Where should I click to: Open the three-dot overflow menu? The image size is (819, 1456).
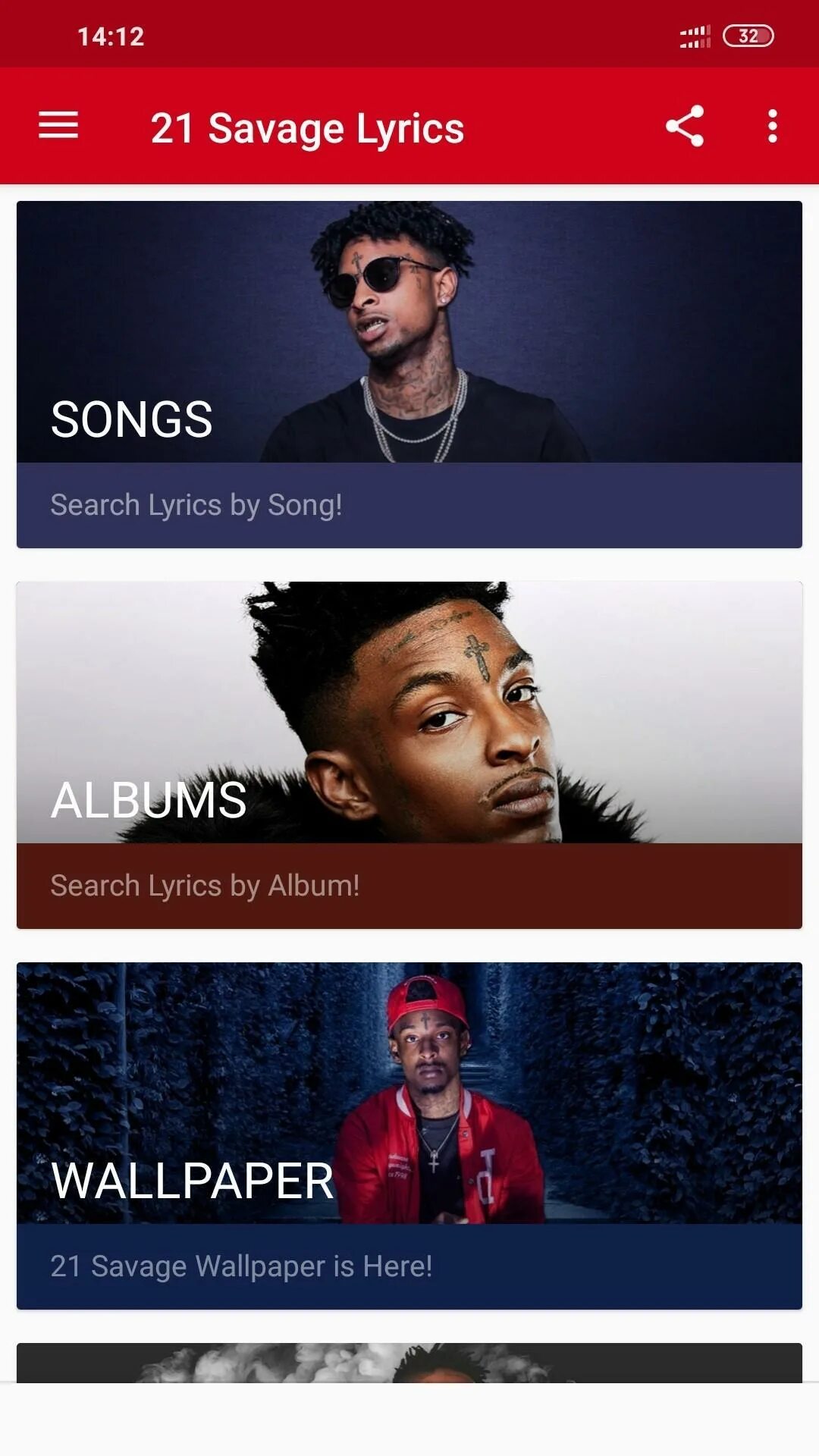click(x=772, y=126)
